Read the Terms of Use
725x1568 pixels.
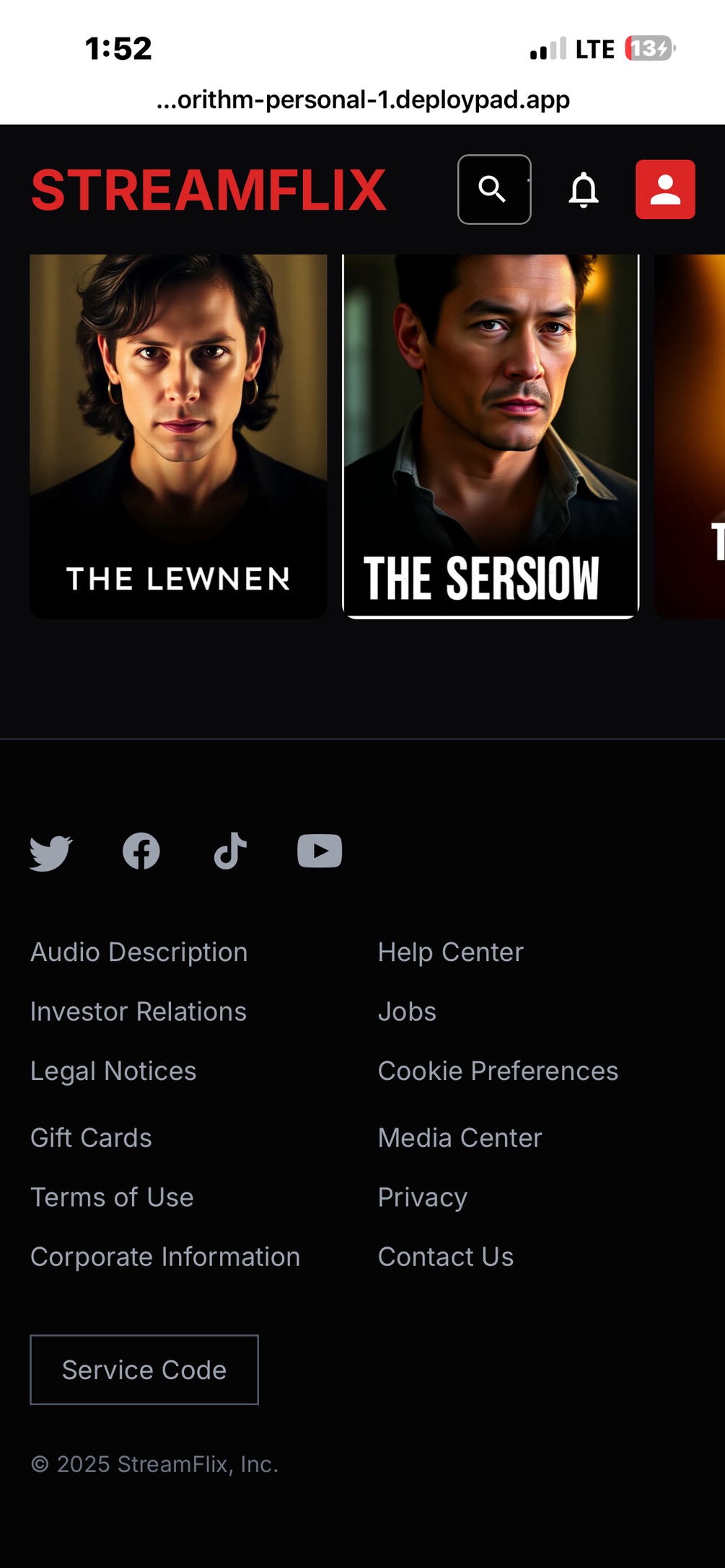113,1197
